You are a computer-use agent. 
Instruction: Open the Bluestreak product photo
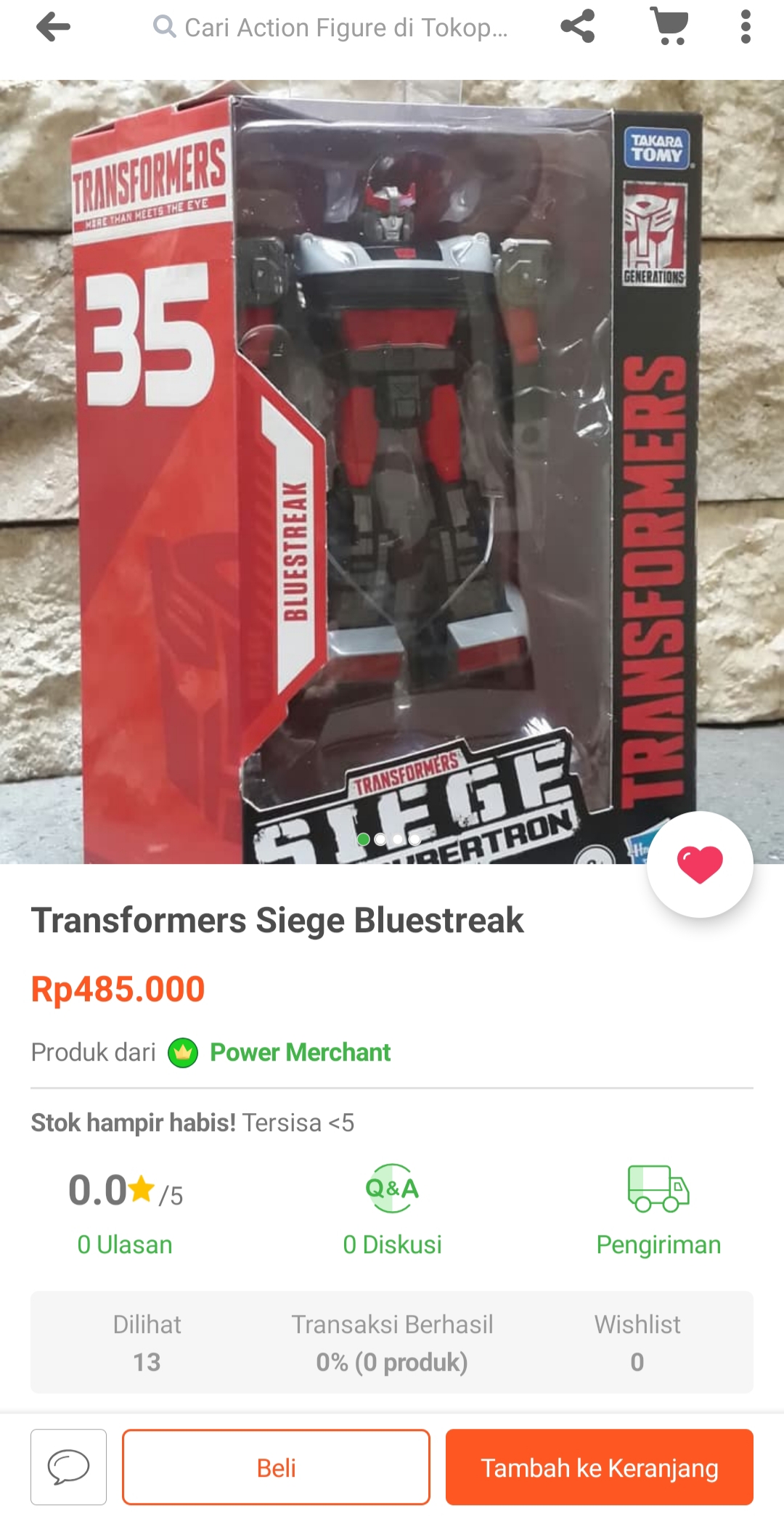click(392, 472)
